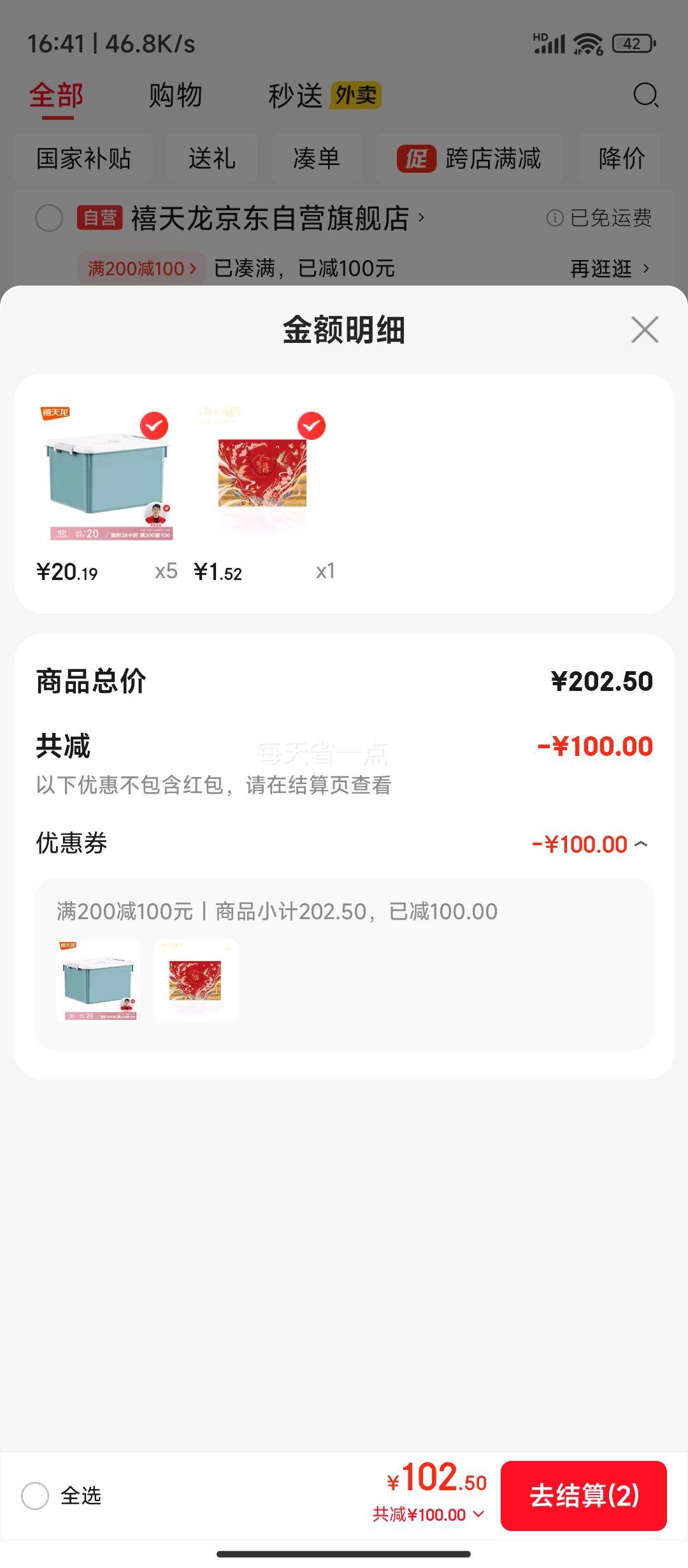This screenshot has height=1568, width=688.
Task: Open the red gift thumbnail under 优惠券
Action: 196,981
